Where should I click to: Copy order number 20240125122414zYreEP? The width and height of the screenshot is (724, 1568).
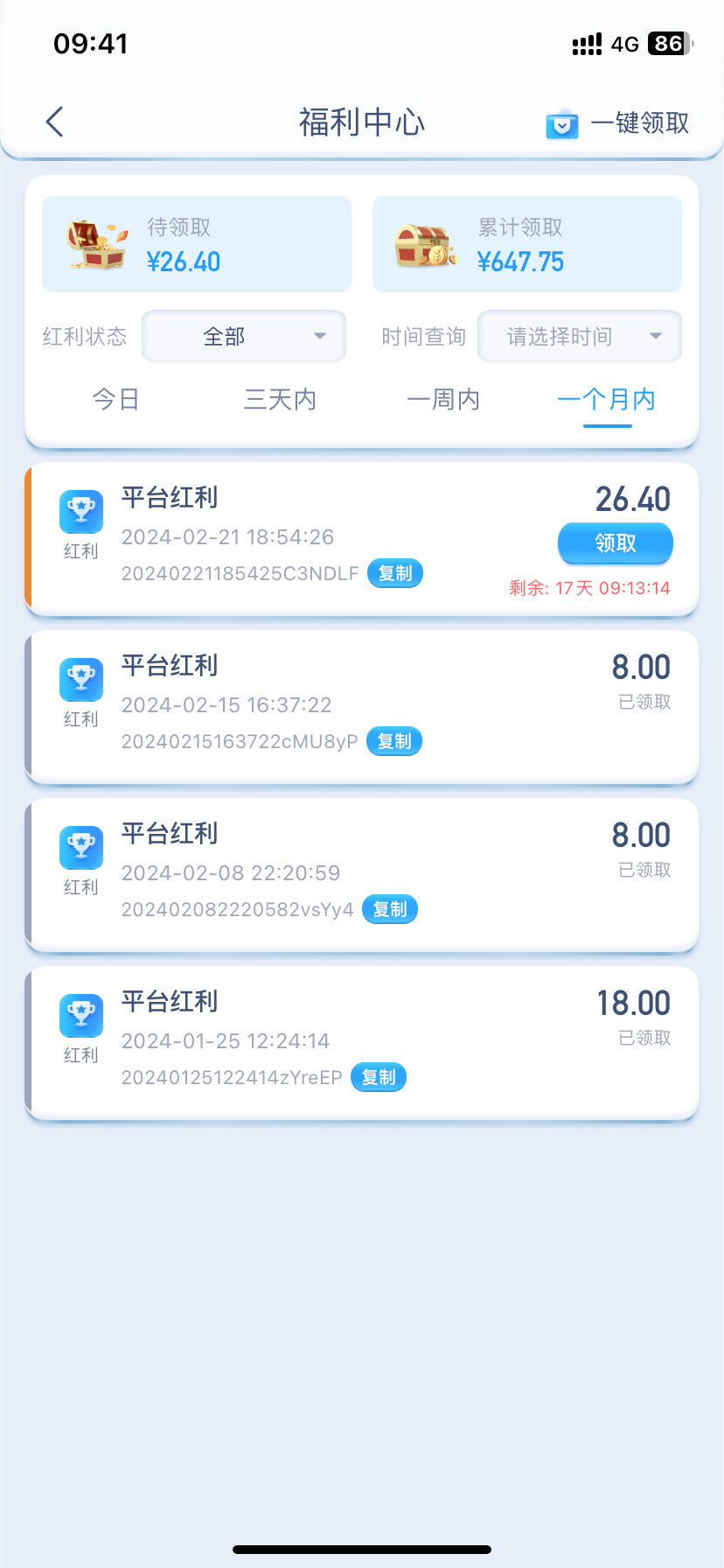[x=379, y=1078]
